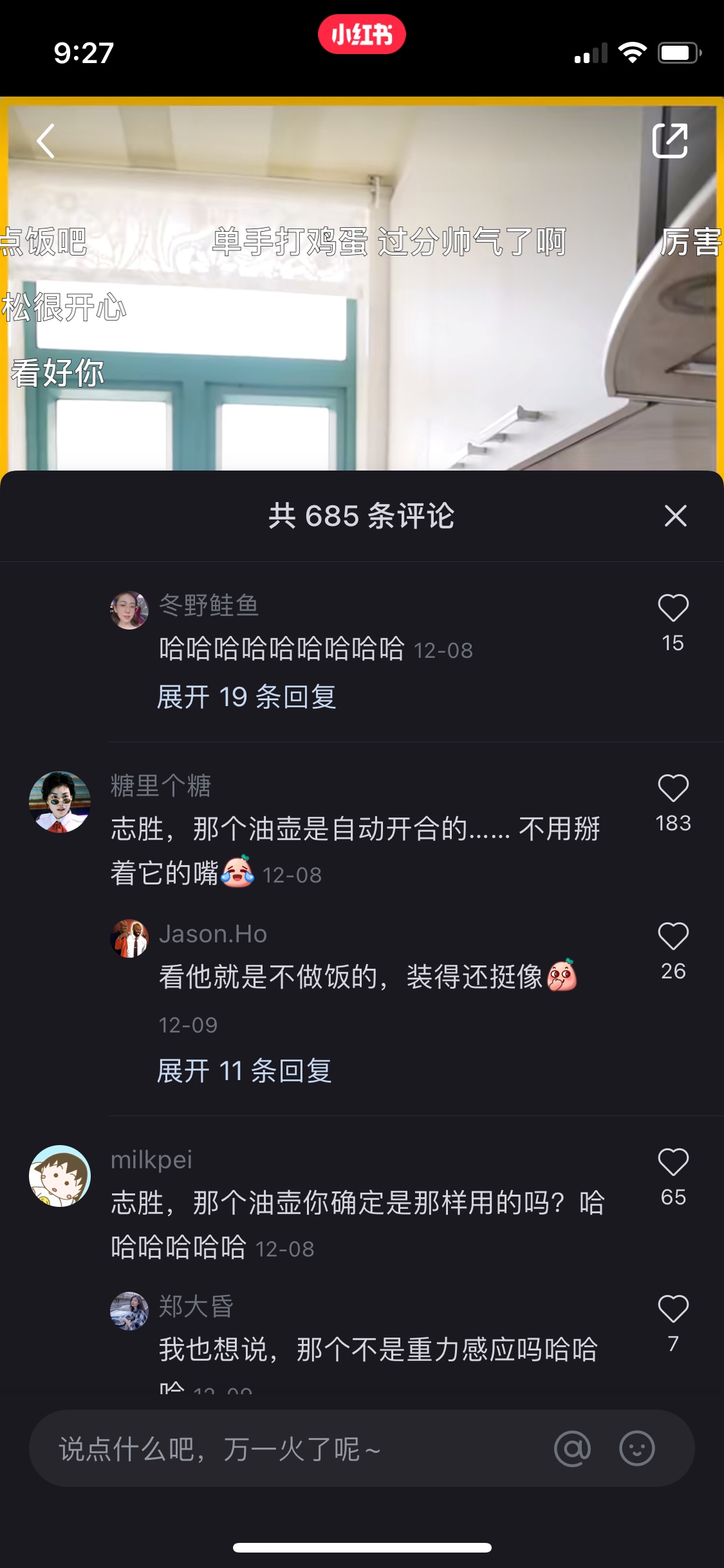Close the comments panel

(675, 516)
